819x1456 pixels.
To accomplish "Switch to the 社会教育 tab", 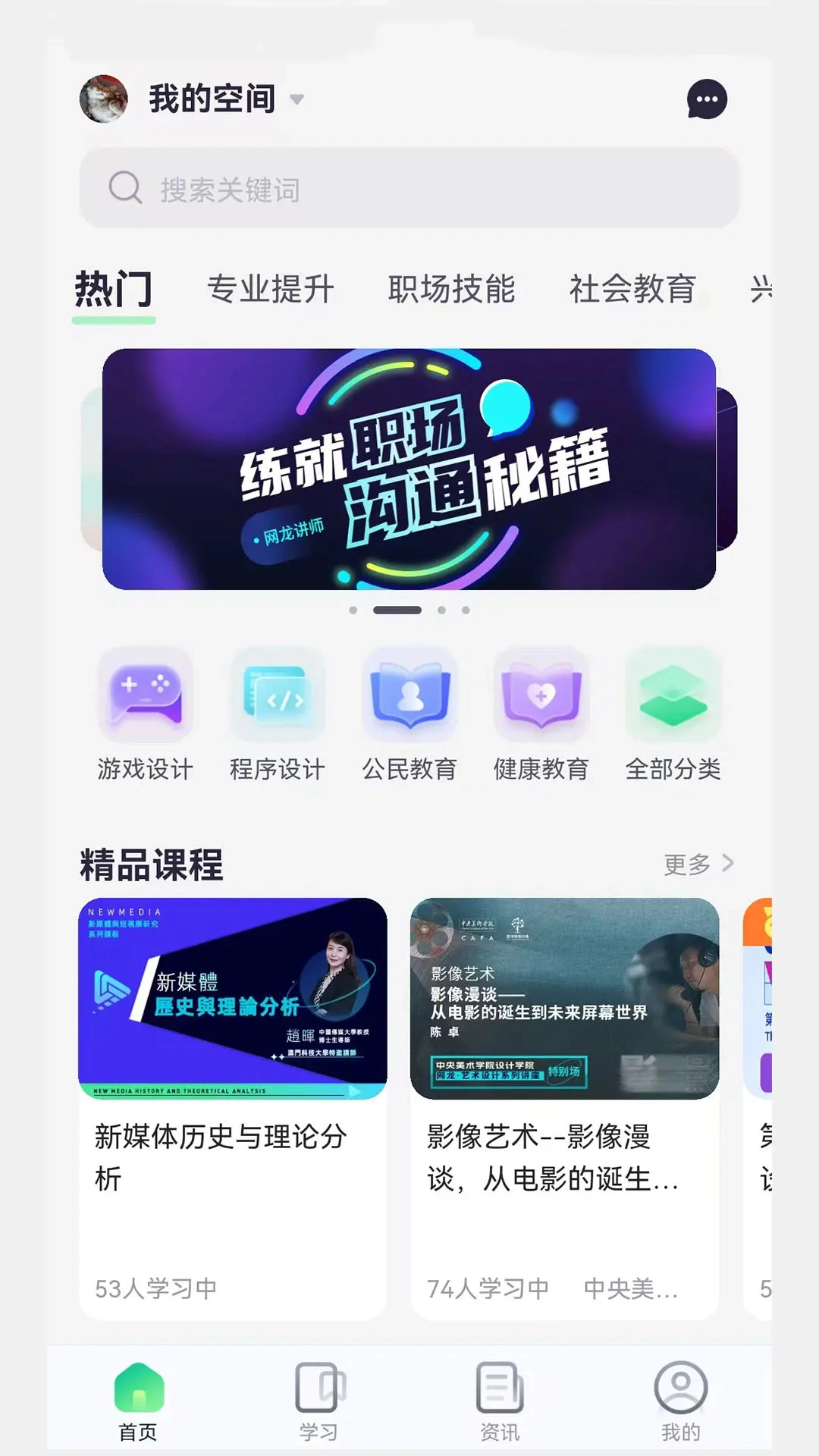I will tap(632, 289).
